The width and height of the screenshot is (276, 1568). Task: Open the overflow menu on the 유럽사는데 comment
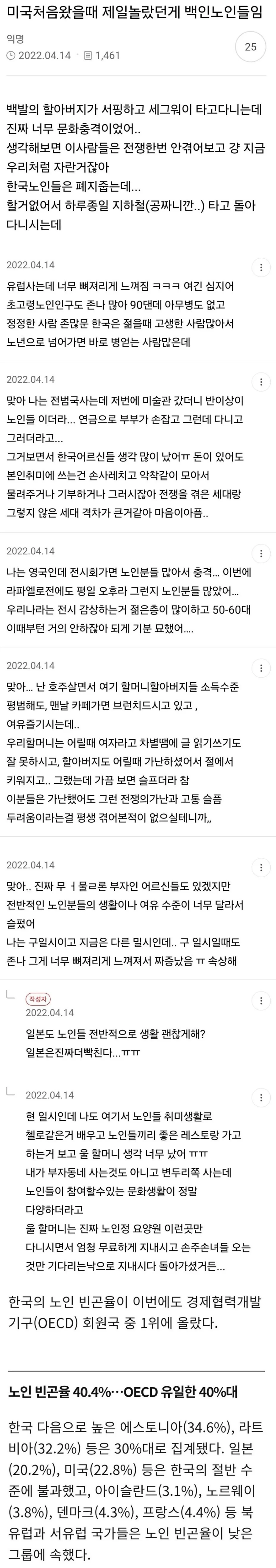[261, 267]
